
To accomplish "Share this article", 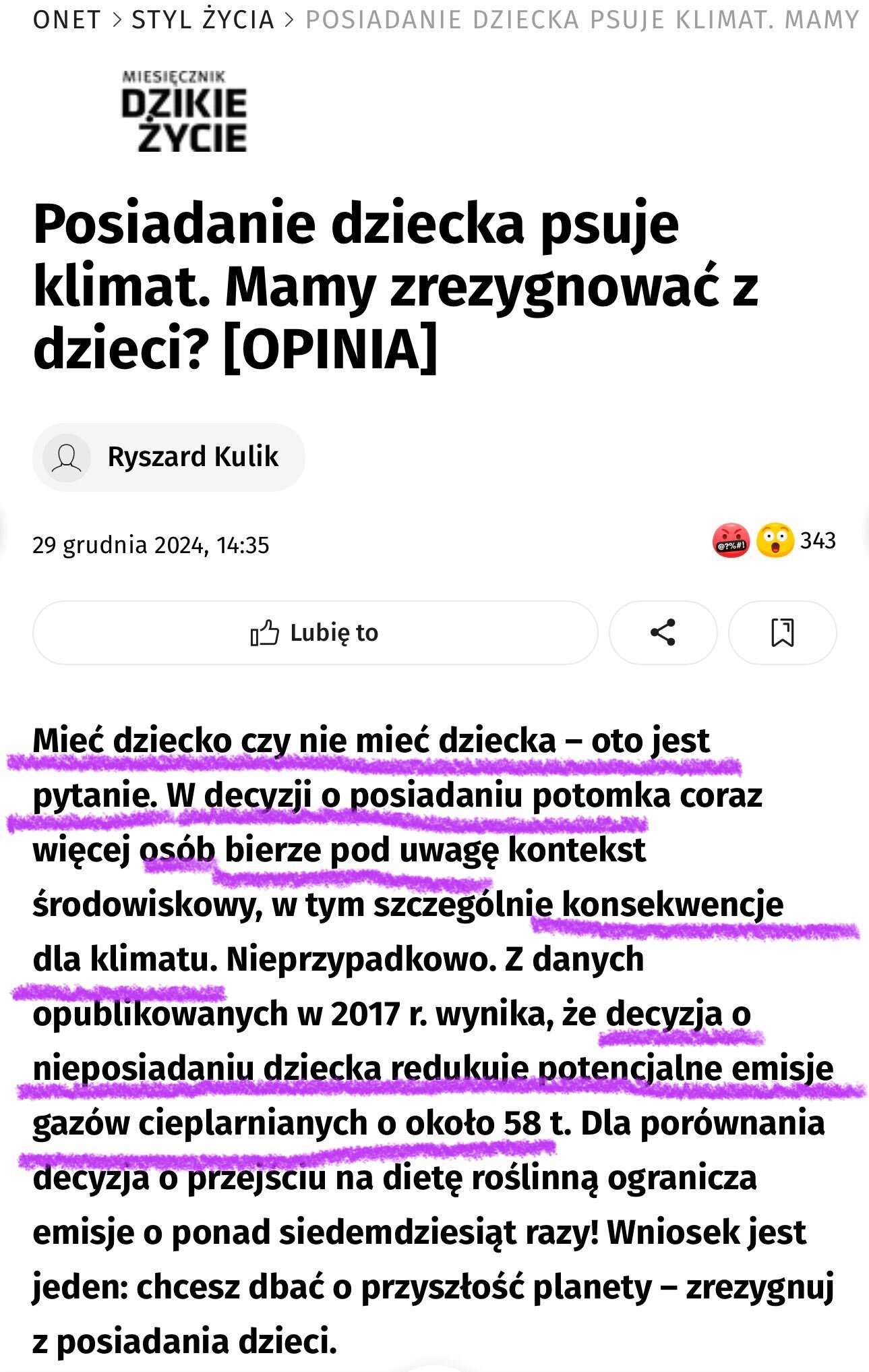I will click(663, 633).
